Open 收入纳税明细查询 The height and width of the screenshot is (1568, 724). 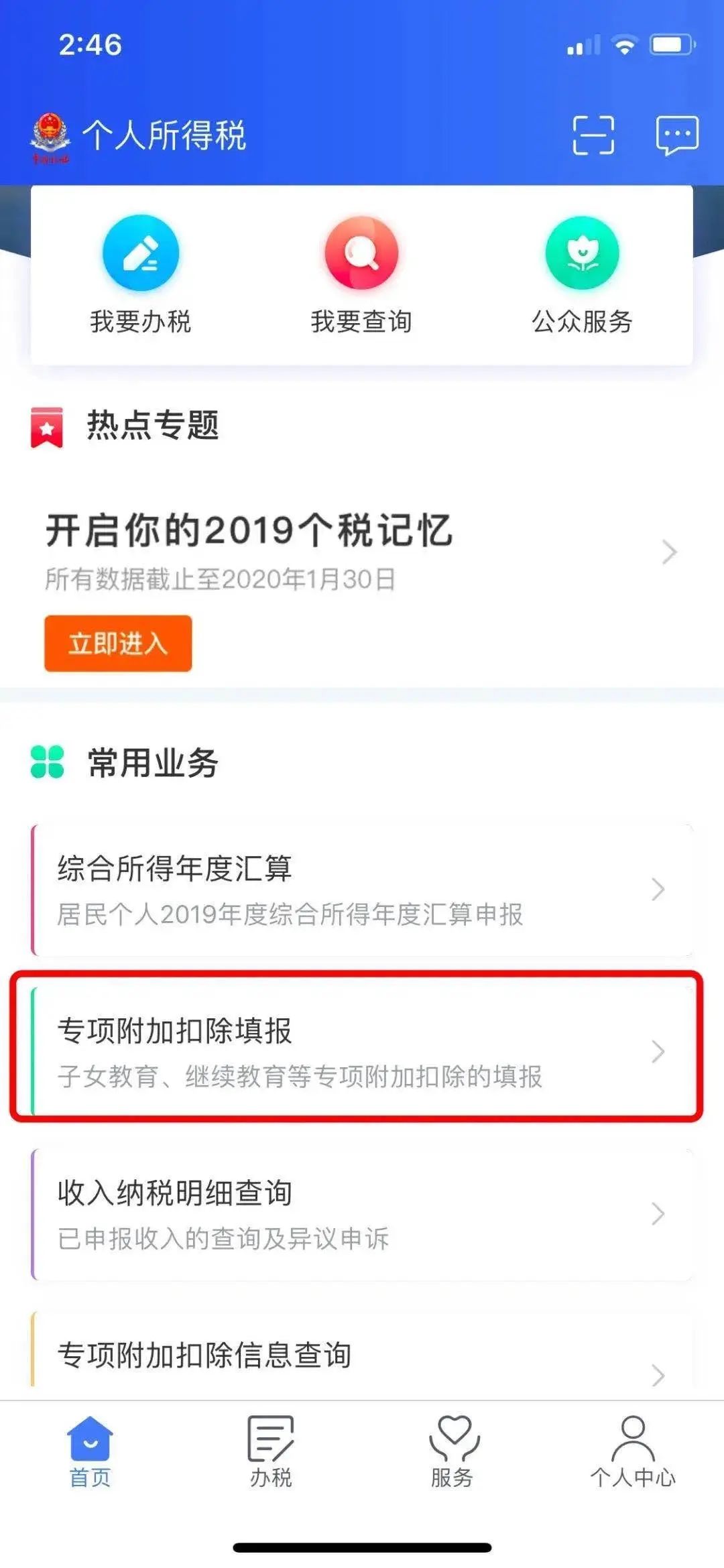click(x=362, y=1213)
